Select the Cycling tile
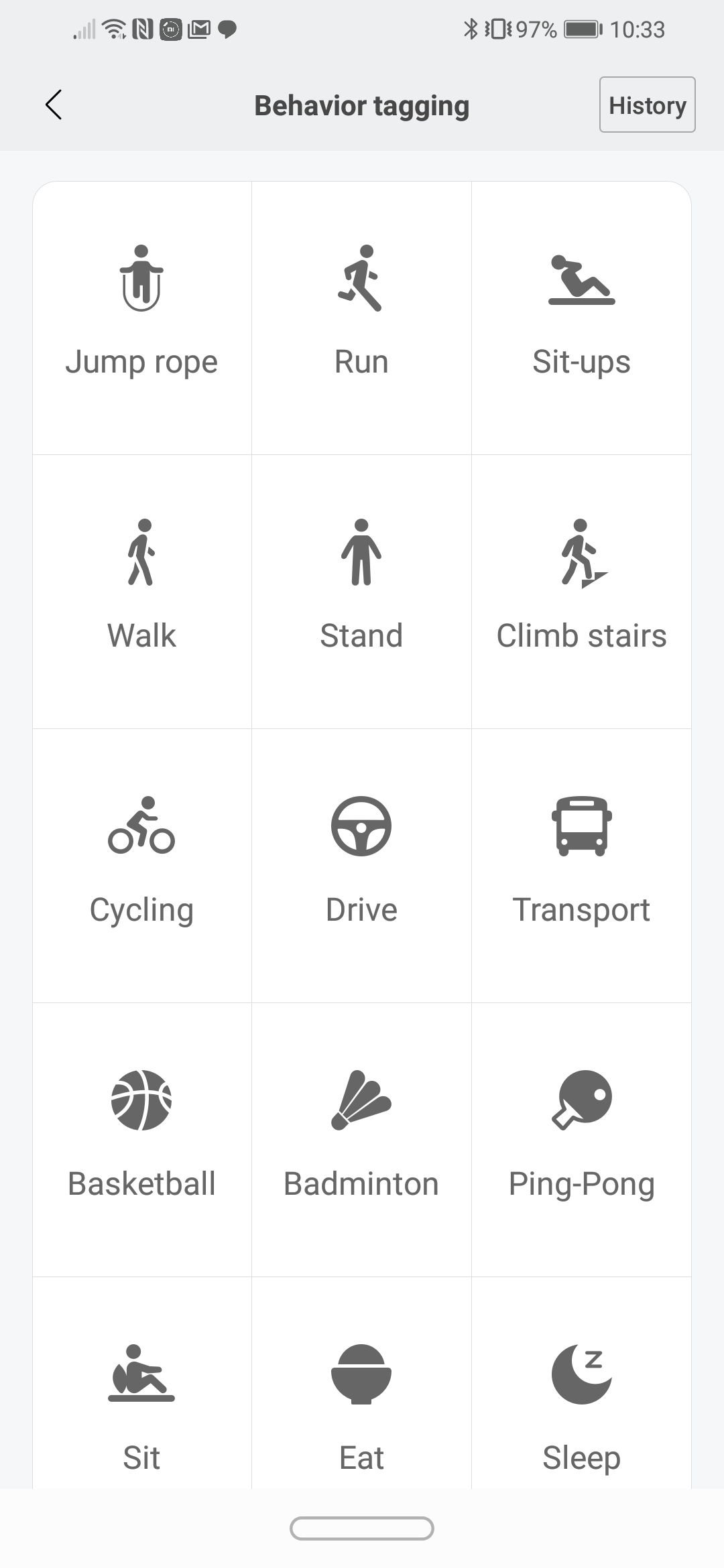Image resolution: width=724 pixels, height=1568 pixels. (x=142, y=866)
